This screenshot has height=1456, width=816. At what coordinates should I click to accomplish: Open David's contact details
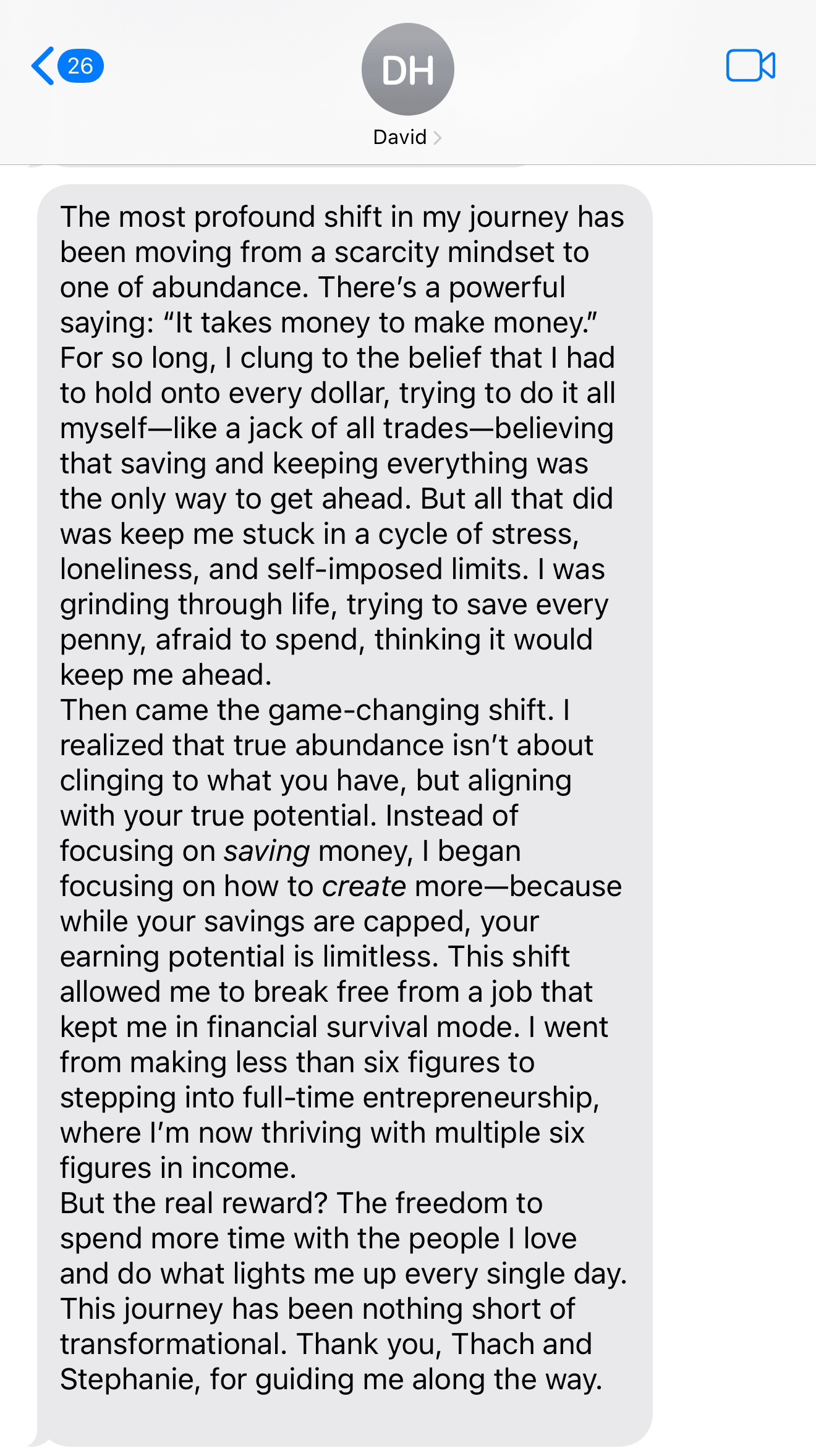[x=407, y=87]
